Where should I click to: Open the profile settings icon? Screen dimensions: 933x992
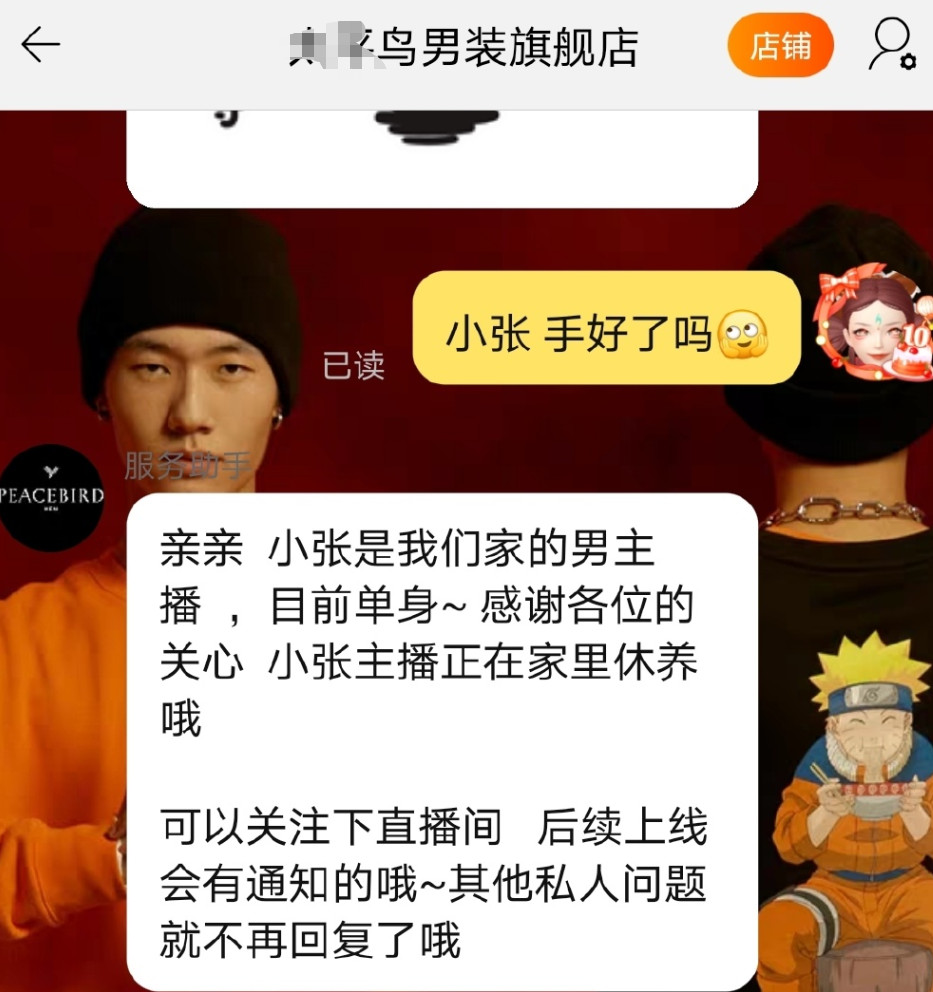[889, 45]
